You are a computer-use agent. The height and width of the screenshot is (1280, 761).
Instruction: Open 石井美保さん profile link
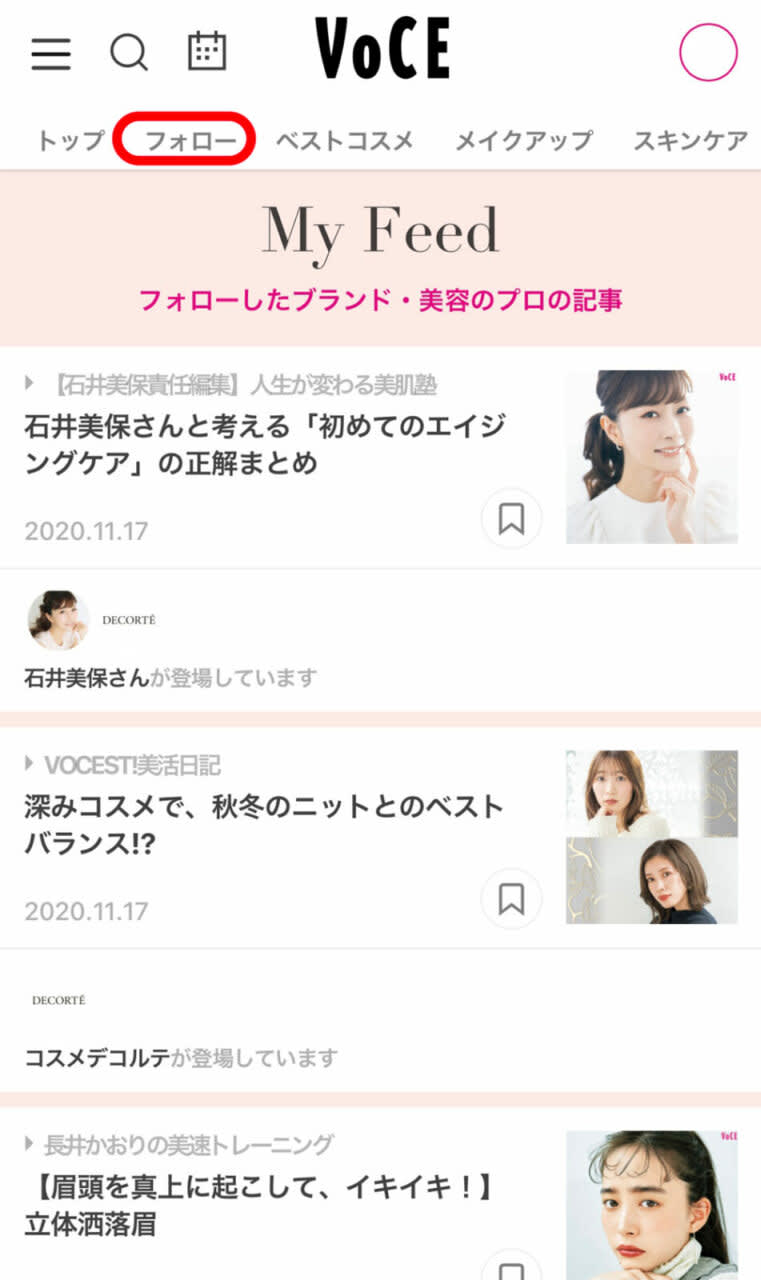click(x=86, y=678)
